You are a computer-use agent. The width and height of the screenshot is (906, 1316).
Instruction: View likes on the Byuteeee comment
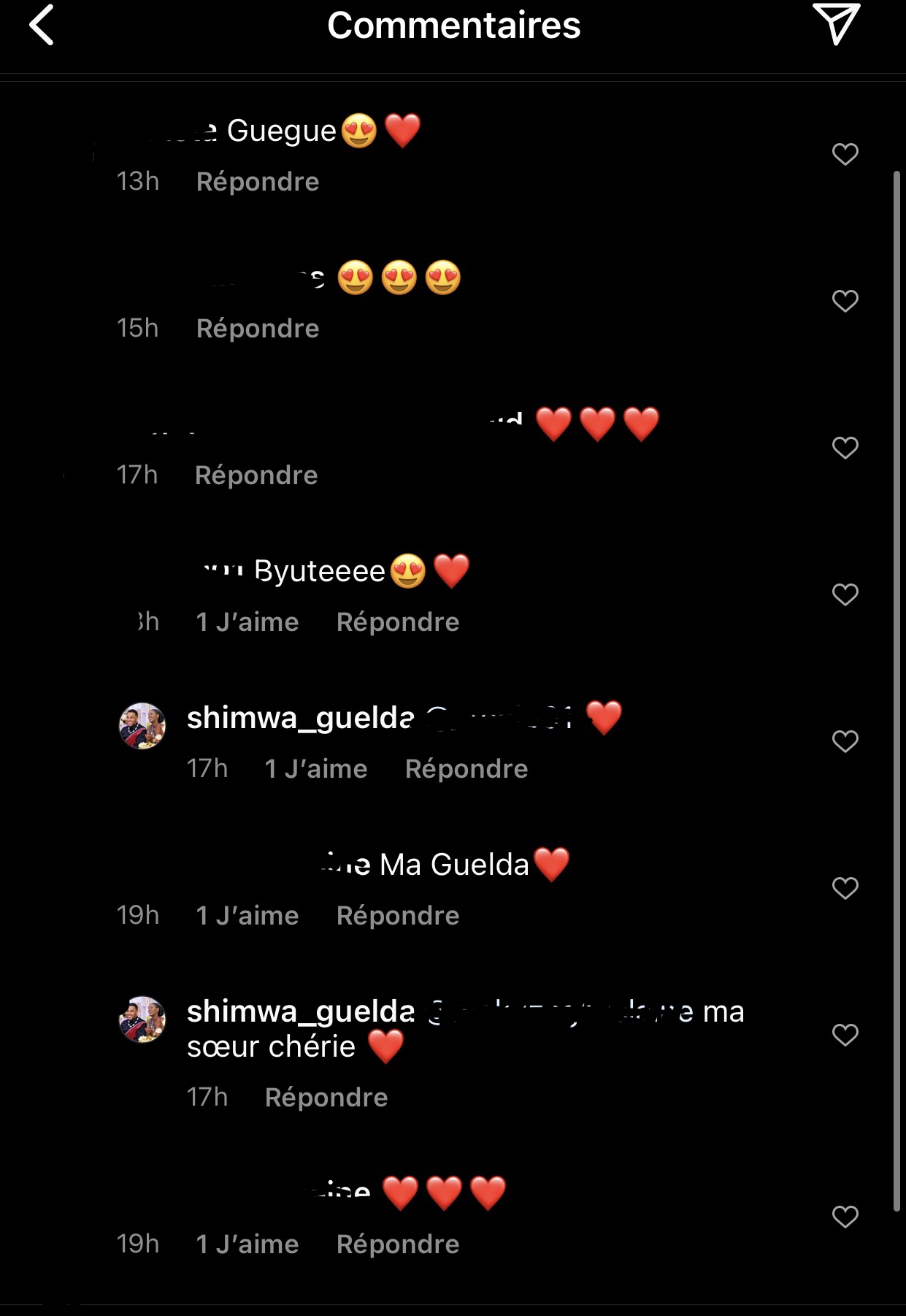pos(247,622)
